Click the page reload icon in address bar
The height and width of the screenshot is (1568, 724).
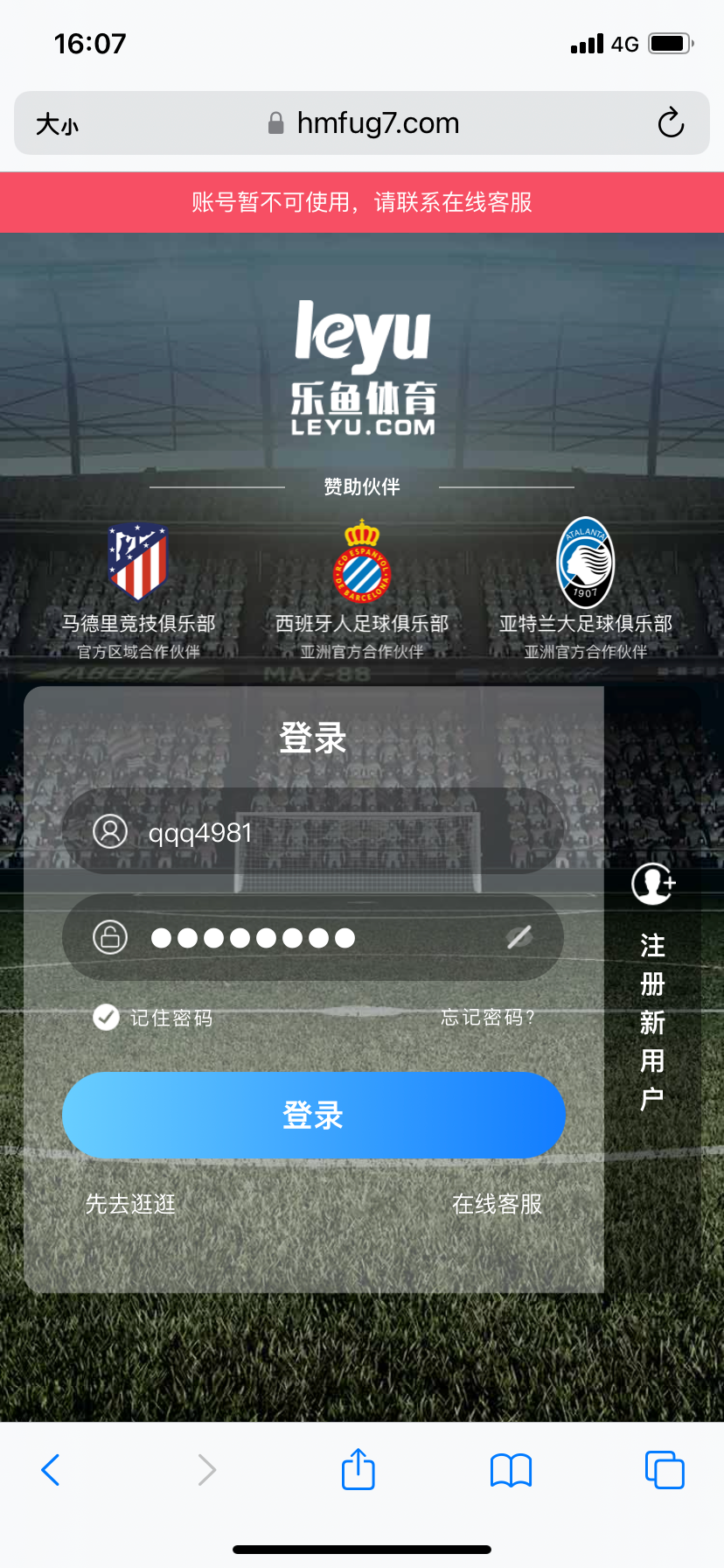(670, 122)
